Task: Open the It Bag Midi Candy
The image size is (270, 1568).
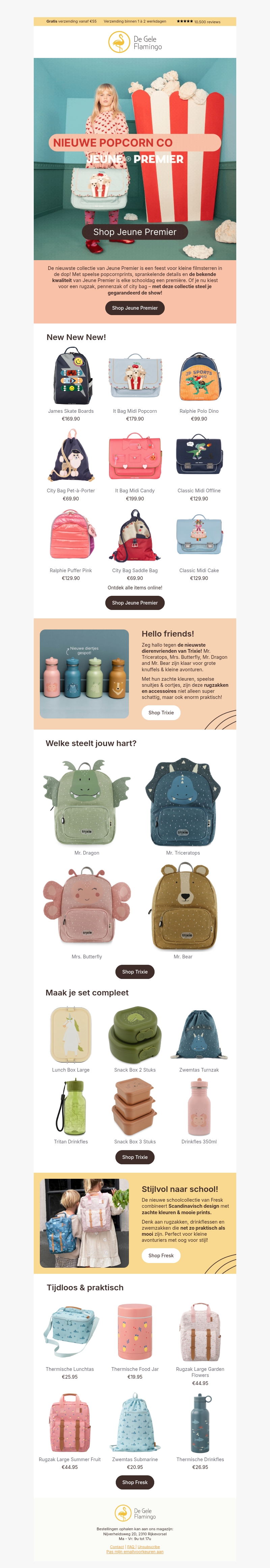Action: pyautogui.click(x=135, y=456)
